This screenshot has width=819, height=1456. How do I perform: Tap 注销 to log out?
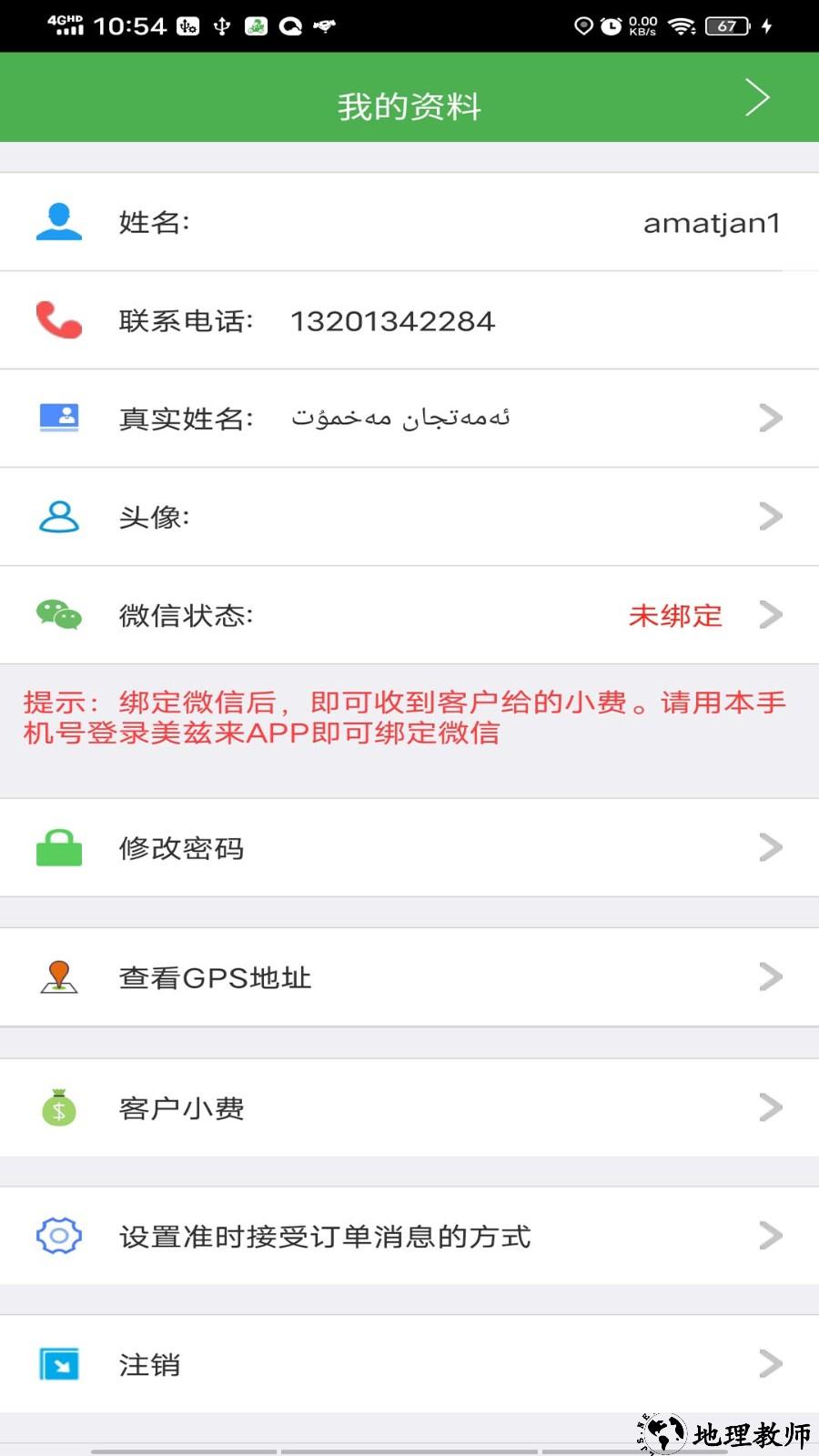148,1364
